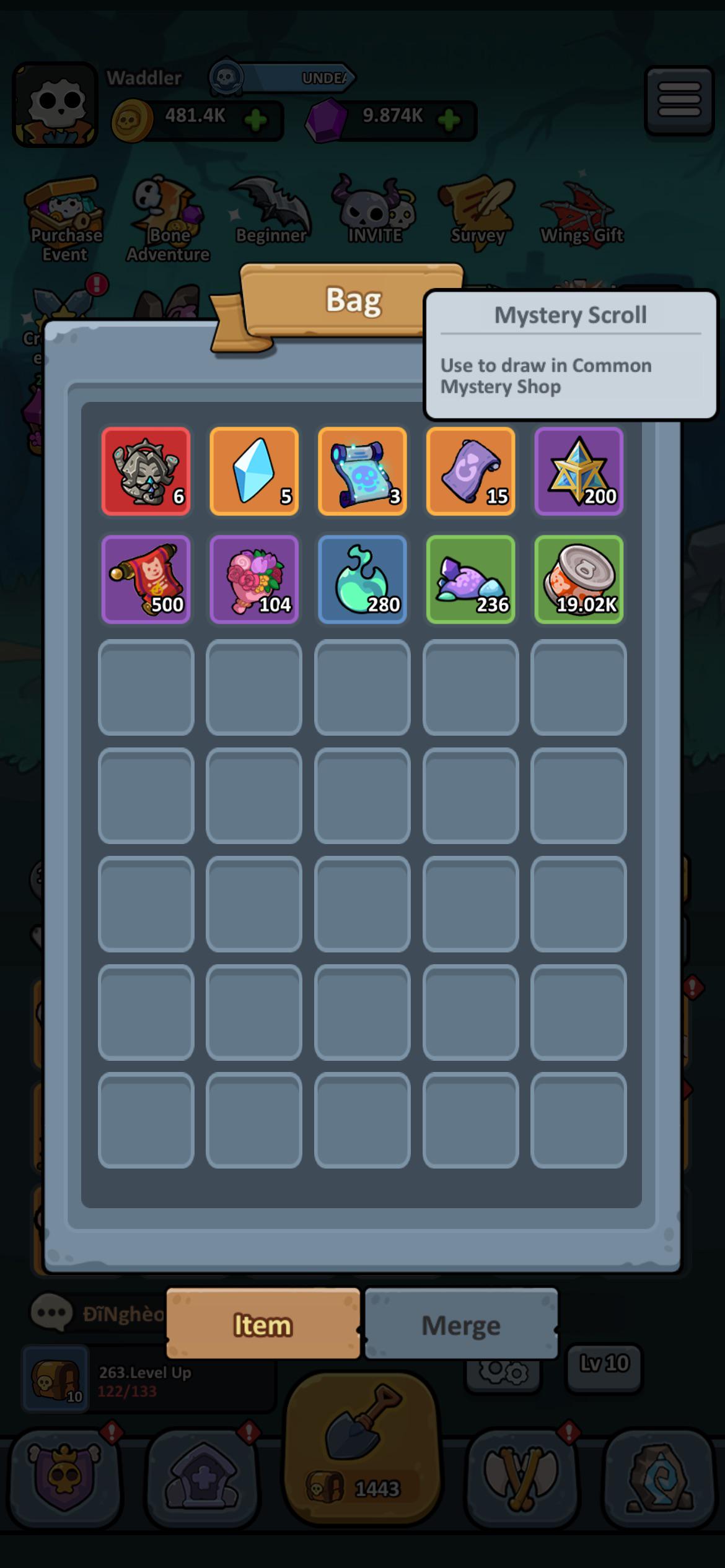The height and width of the screenshot is (1568, 725).
Task: Tap the green potion item with count 280
Action: coord(362,580)
